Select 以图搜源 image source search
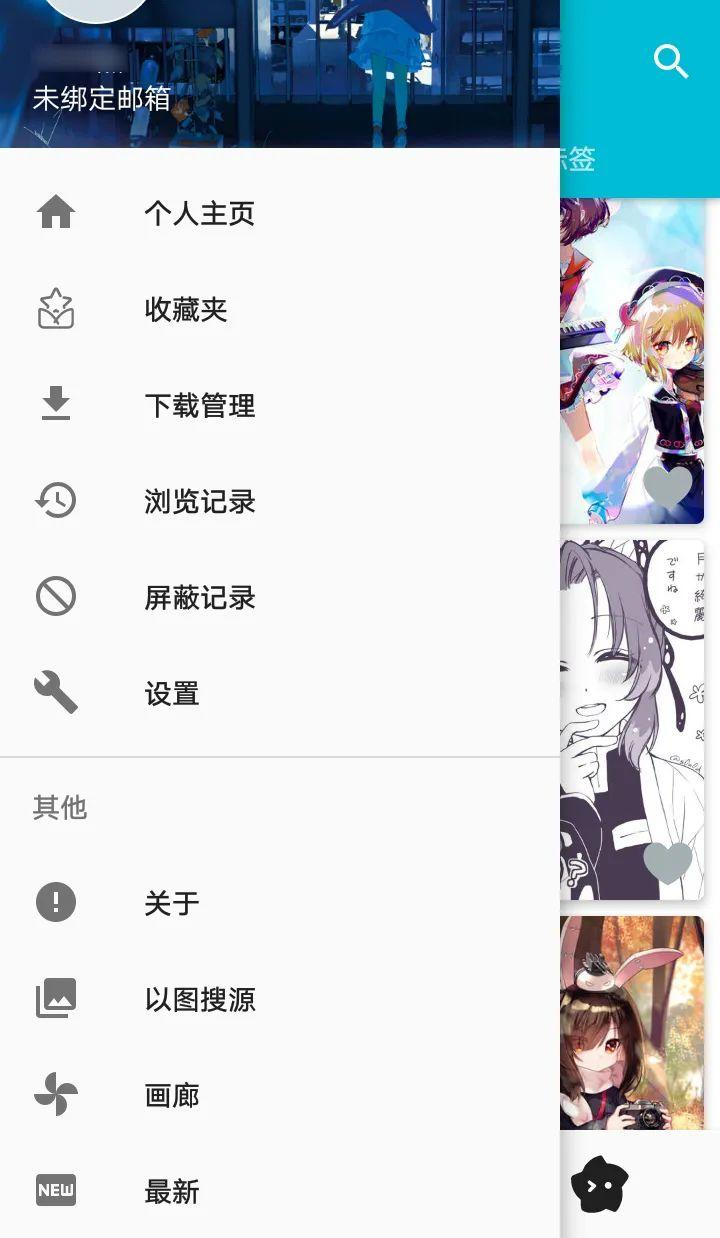720x1238 pixels. pyautogui.click(x=199, y=999)
